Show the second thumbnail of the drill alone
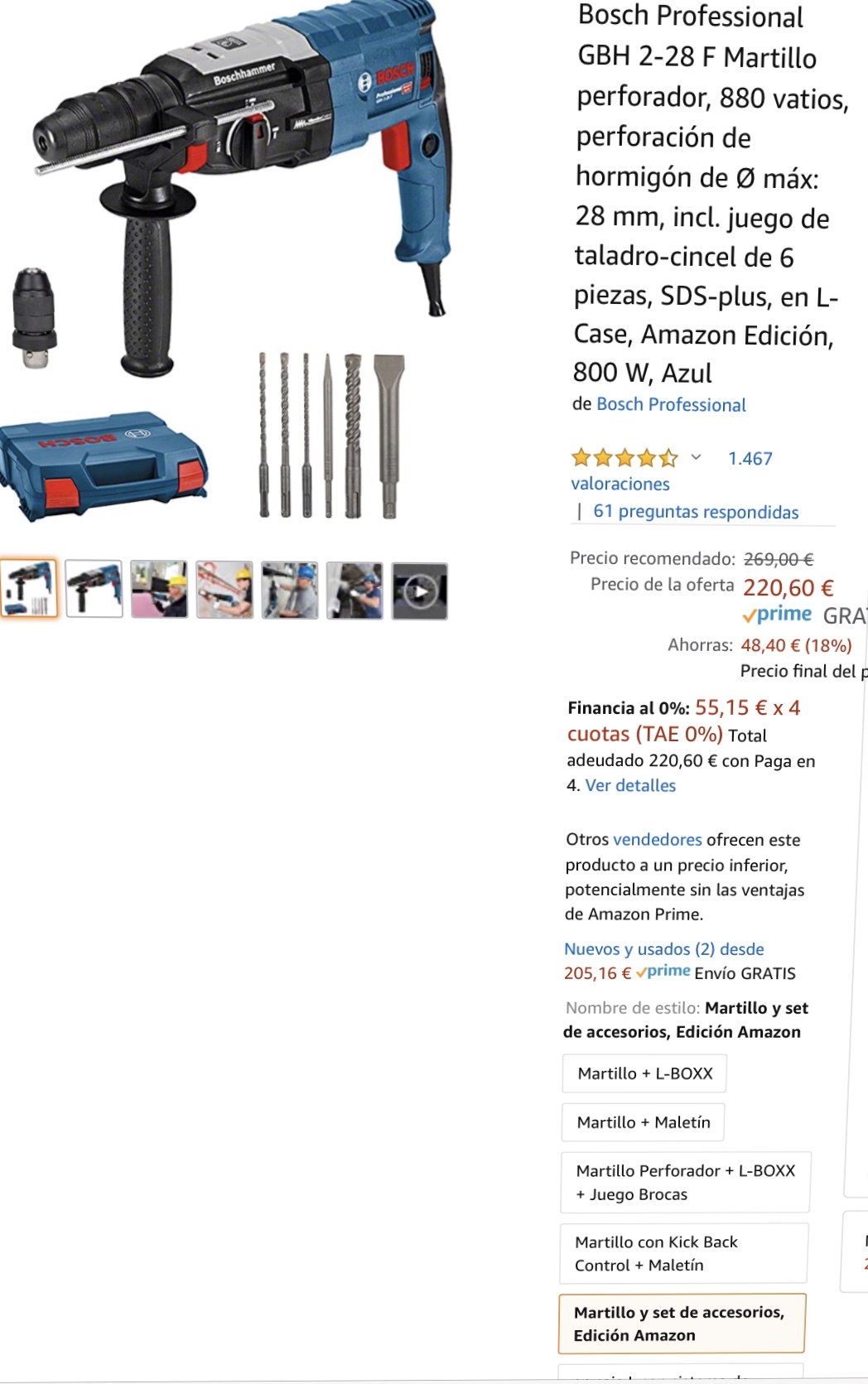The width and height of the screenshot is (868, 1384). [94, 590]
